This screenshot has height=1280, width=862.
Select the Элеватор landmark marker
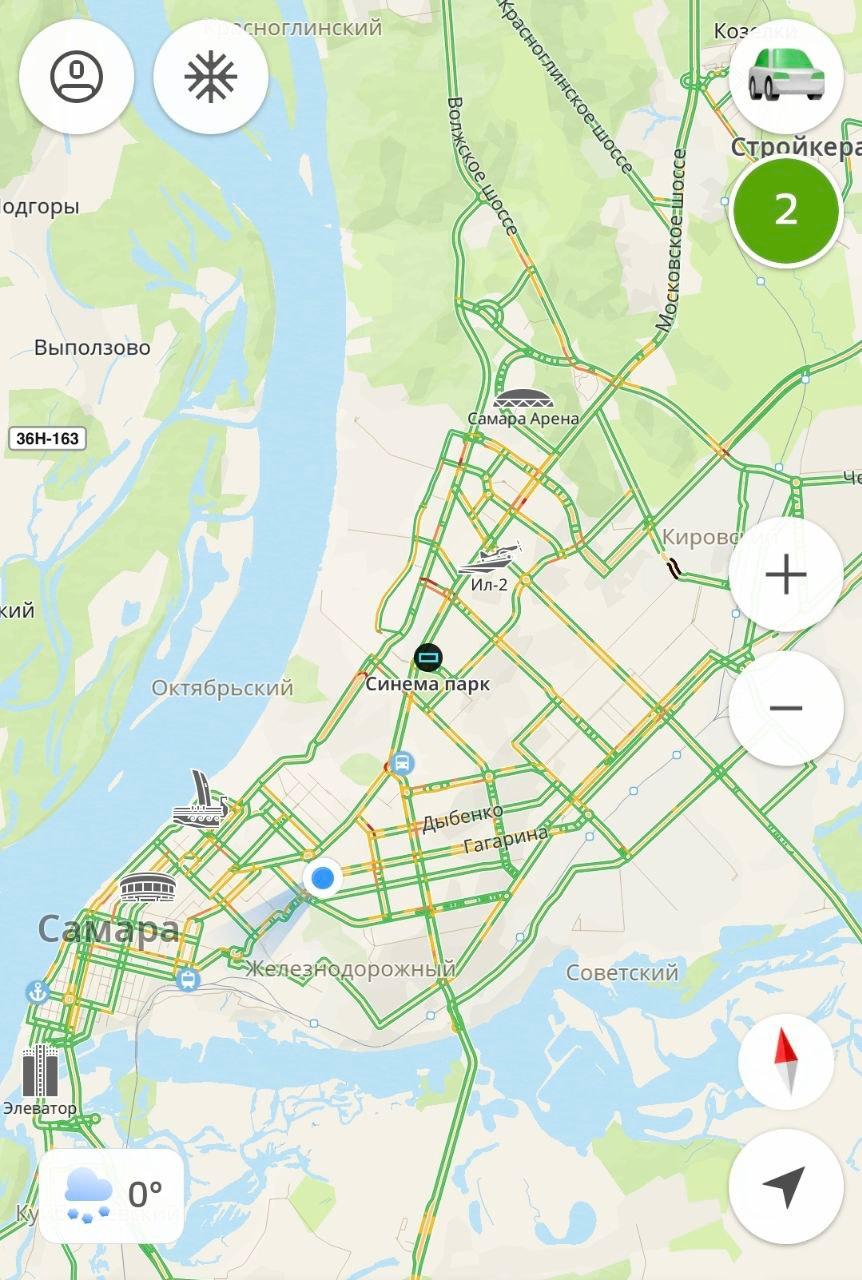pos(39,1071)
